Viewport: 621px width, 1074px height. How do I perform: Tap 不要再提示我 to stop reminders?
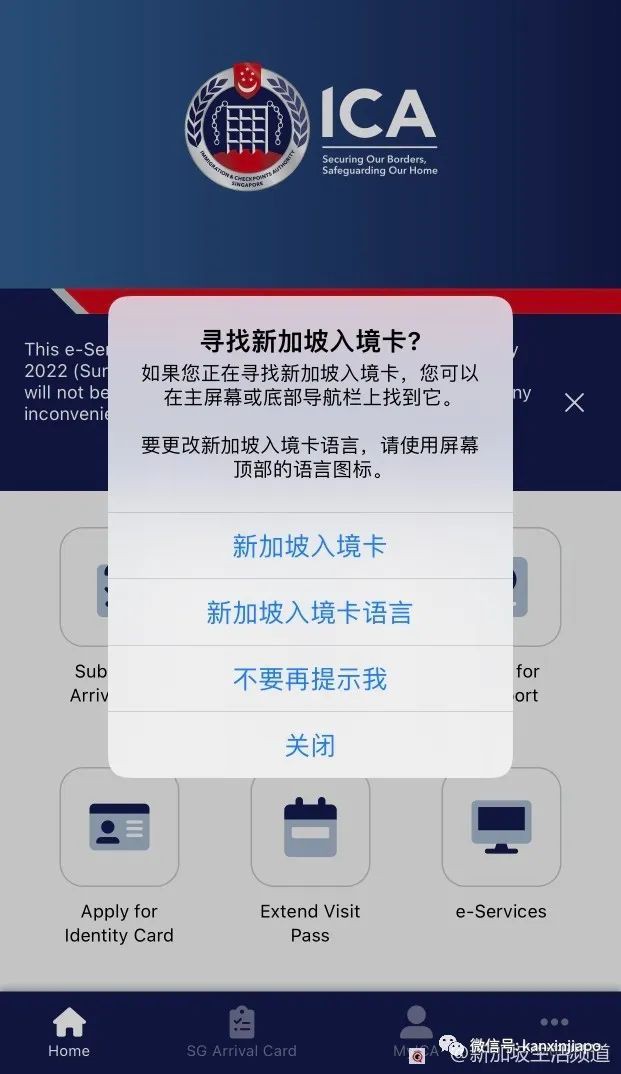(x=309, y=679)
